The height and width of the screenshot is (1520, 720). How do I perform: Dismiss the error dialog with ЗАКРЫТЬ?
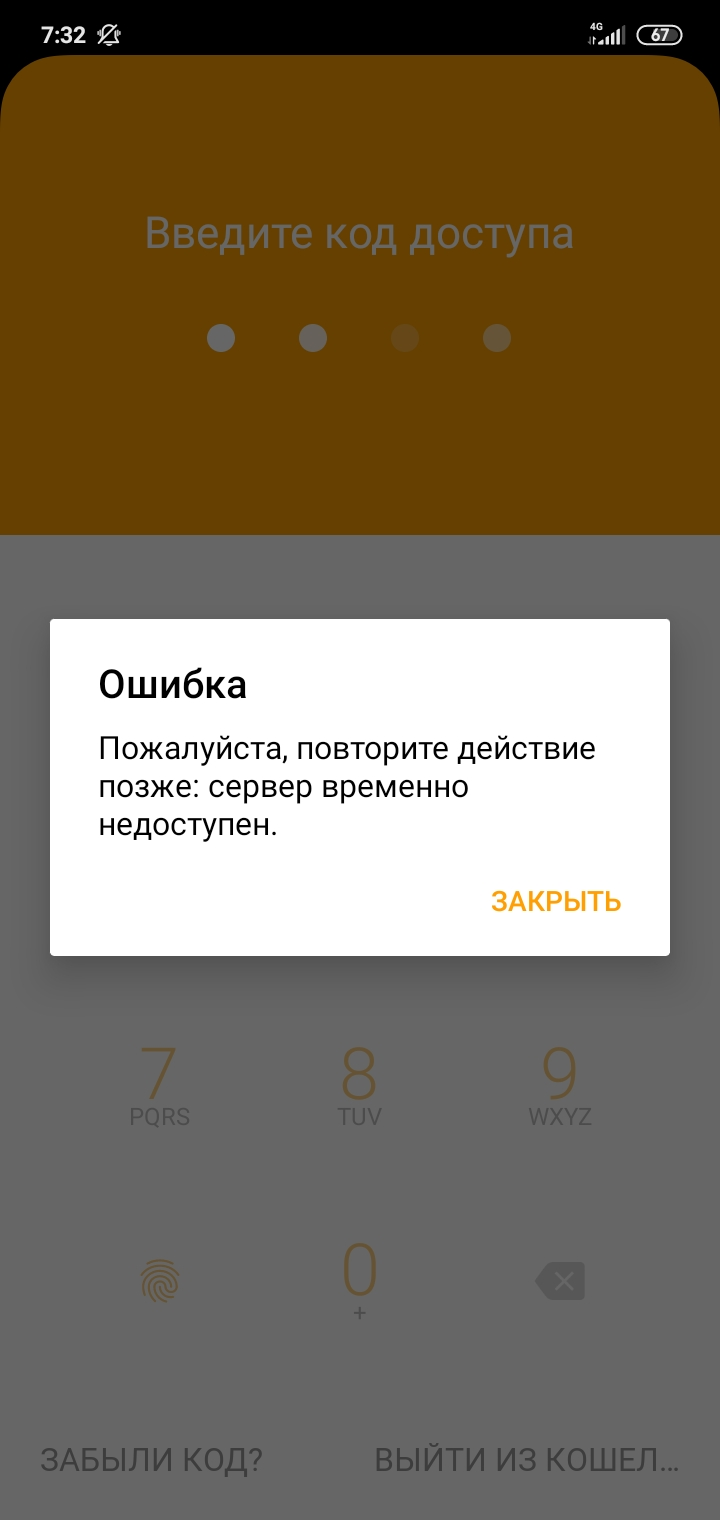[556, 901]
